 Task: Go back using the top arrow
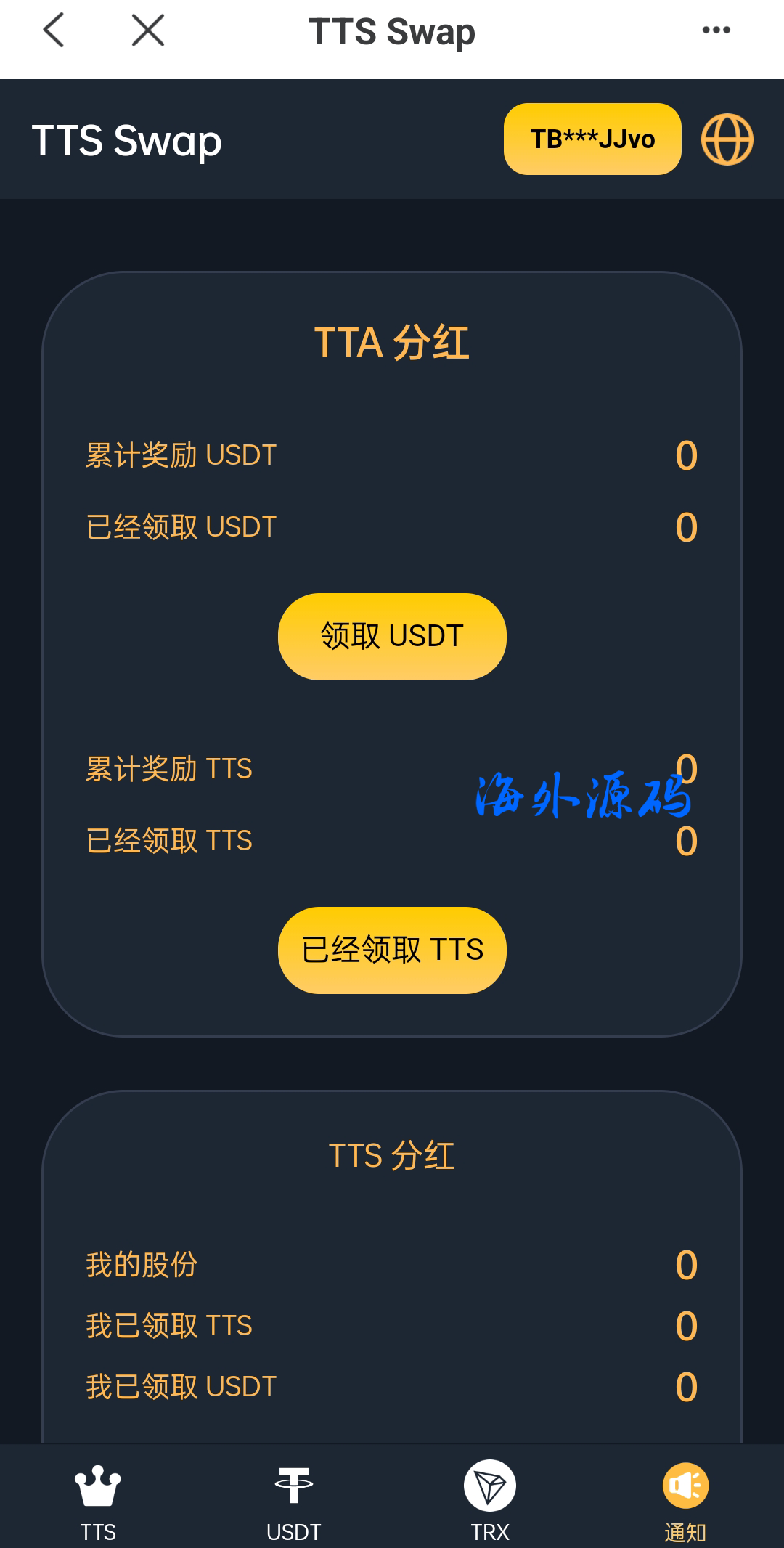(x=54, y=30)
